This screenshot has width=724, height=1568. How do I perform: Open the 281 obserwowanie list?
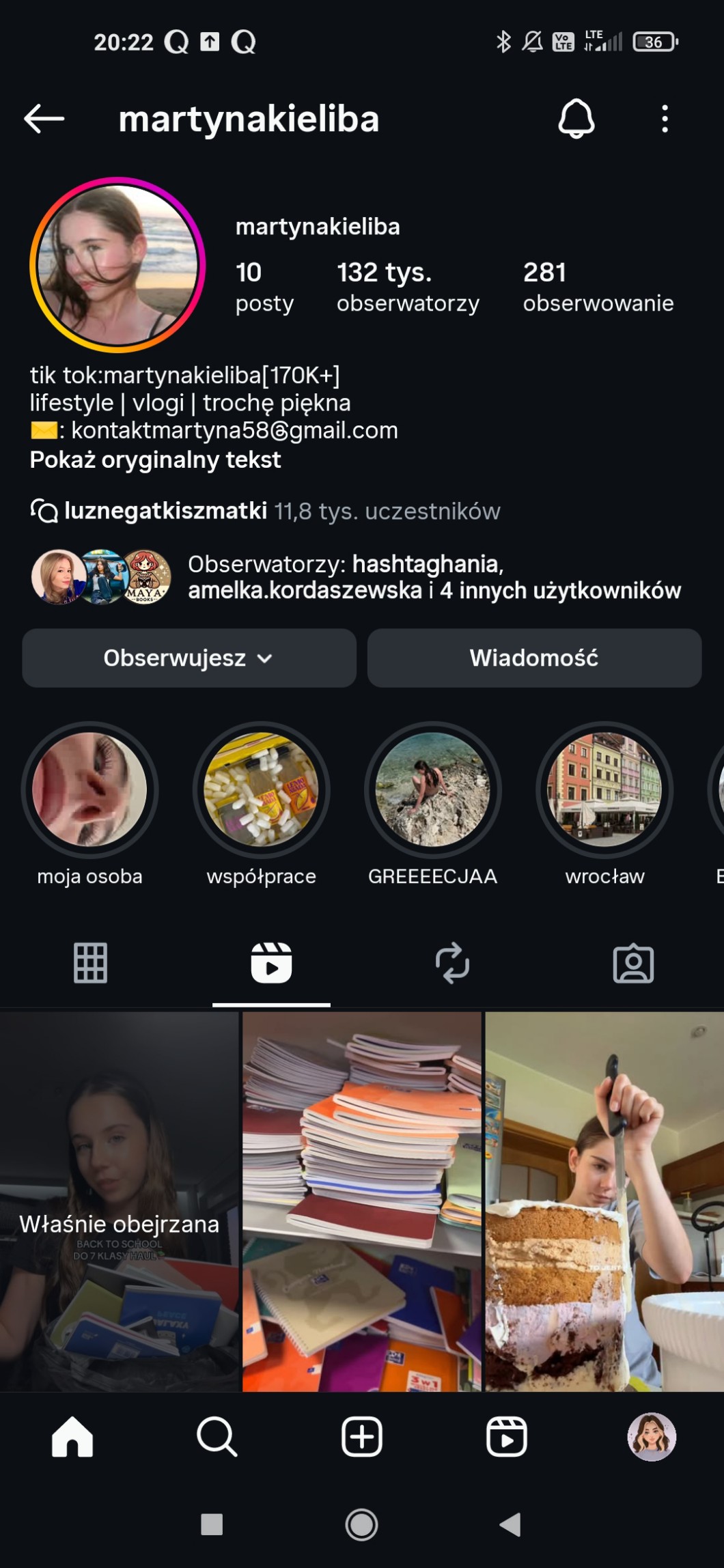tap(598, 287)
